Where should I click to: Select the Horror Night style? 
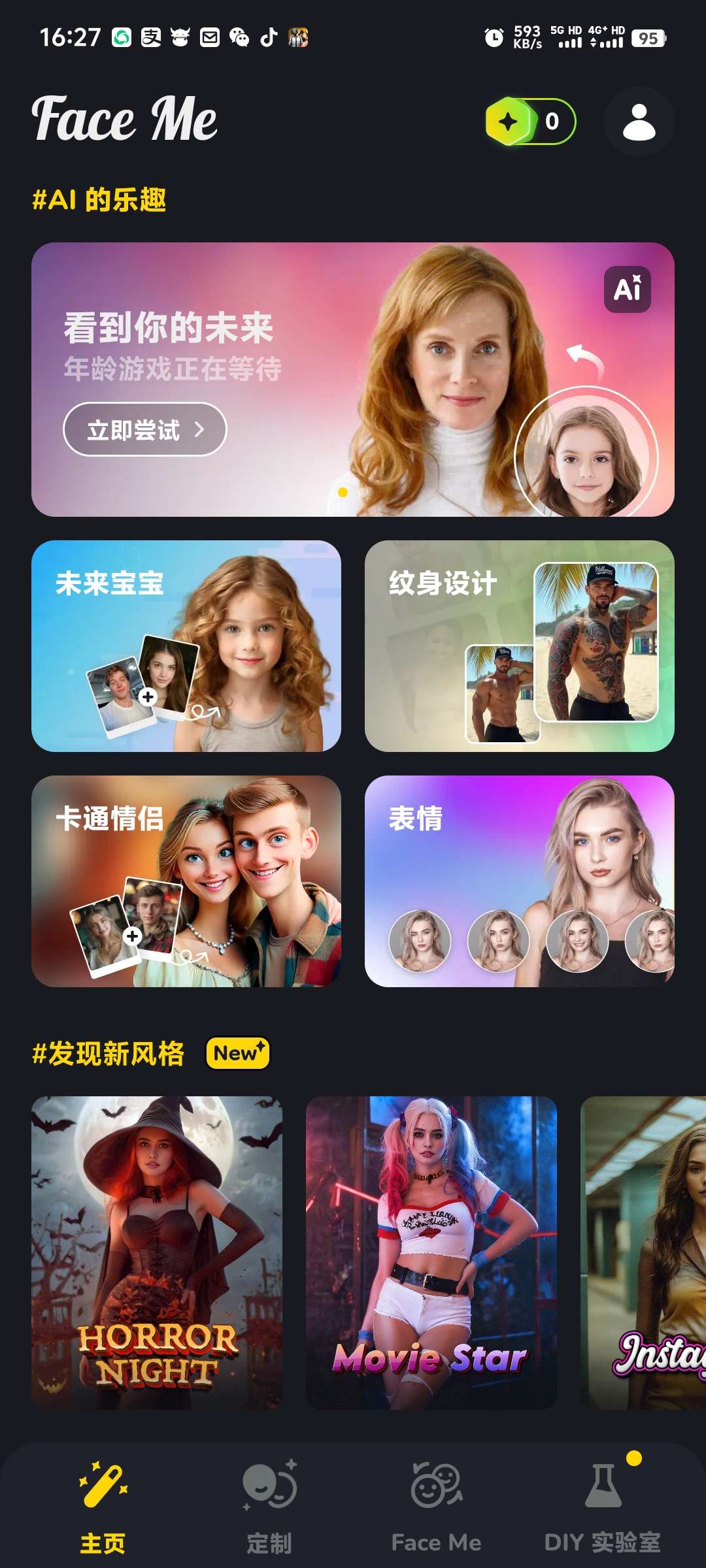157,1252
